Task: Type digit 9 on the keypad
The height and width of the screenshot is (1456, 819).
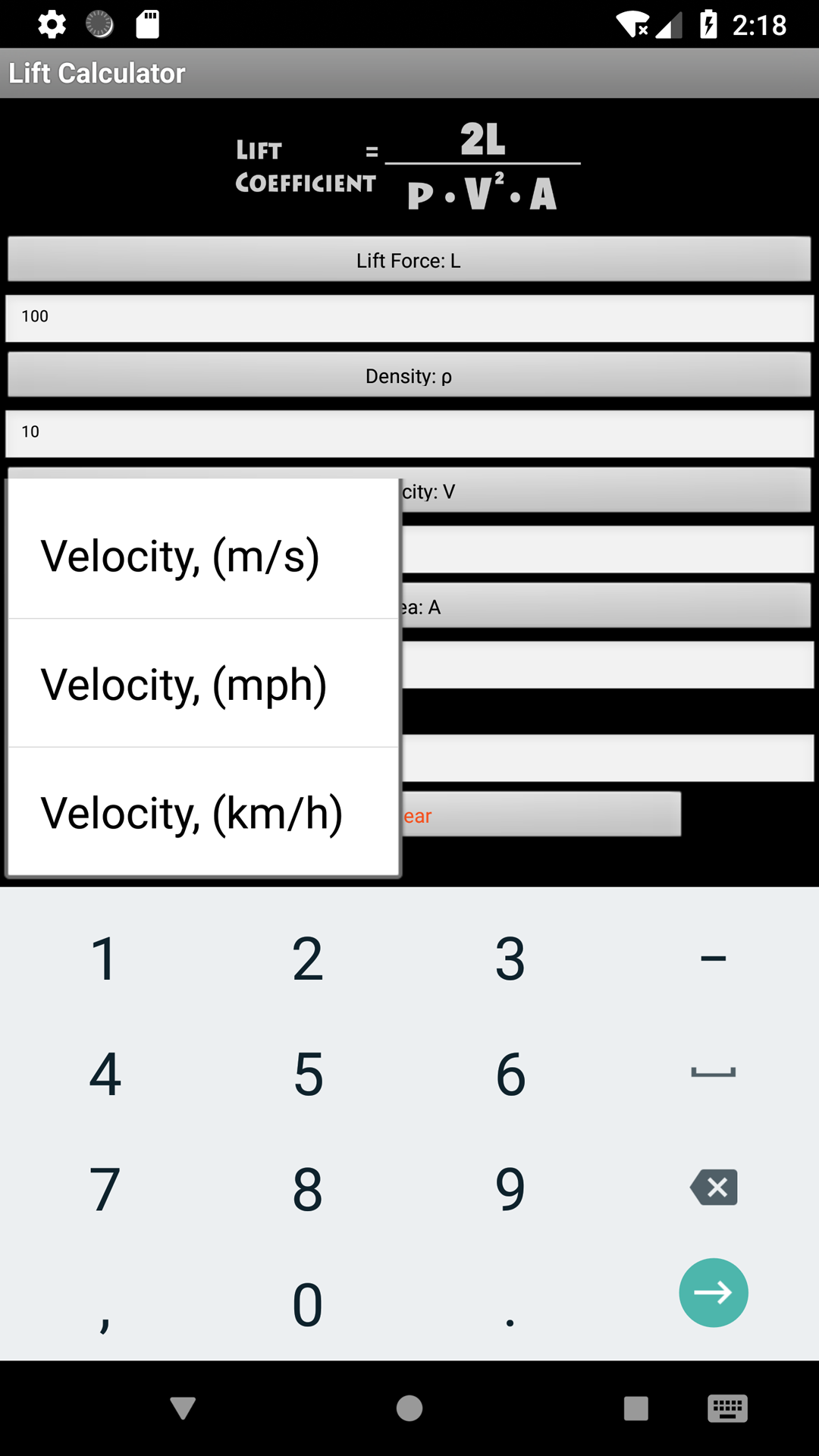Action: 510,1188
